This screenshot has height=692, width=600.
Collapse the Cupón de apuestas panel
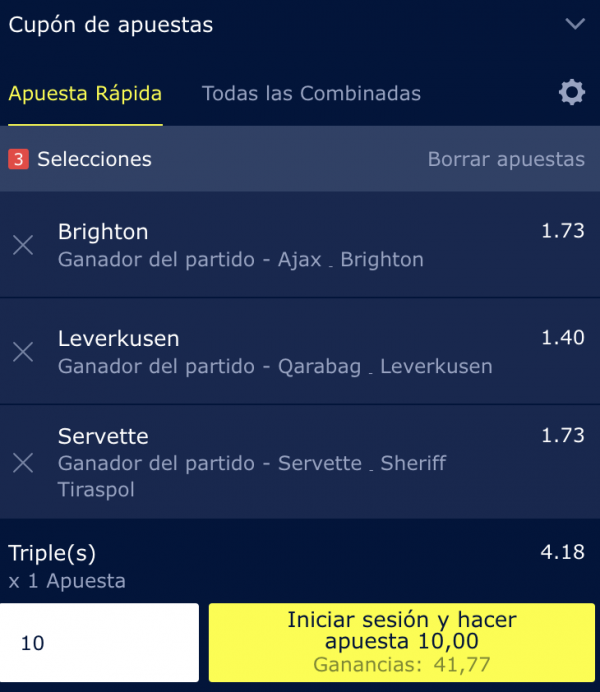(574, 24)
